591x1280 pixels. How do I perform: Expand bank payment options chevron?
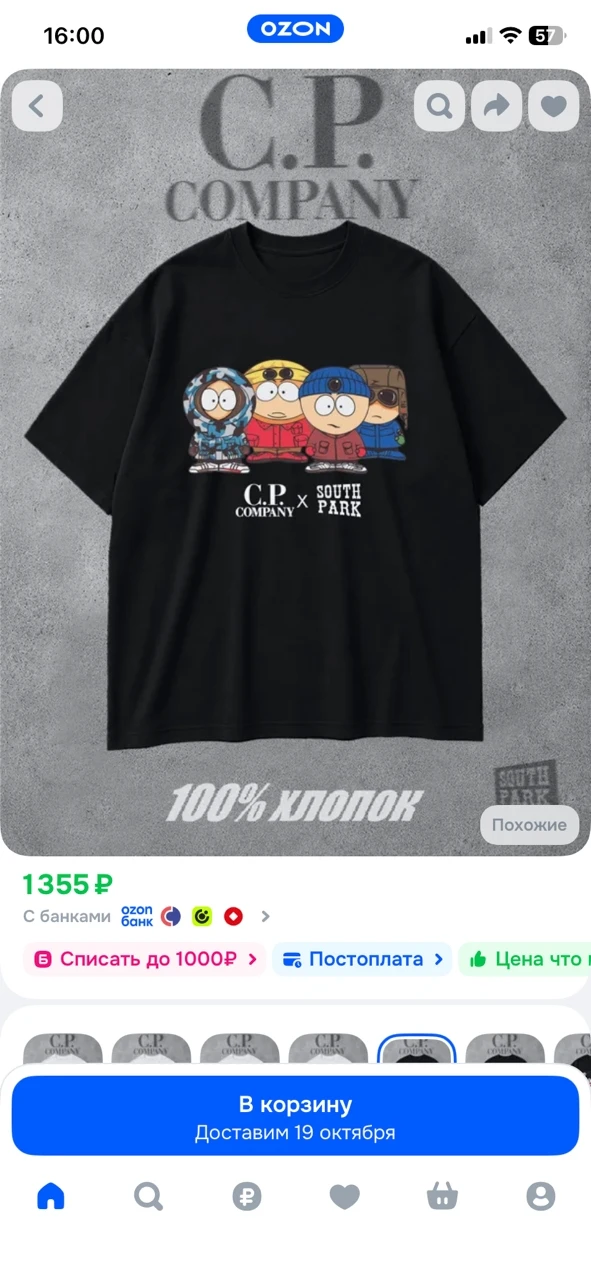click(x=265, y=915)
